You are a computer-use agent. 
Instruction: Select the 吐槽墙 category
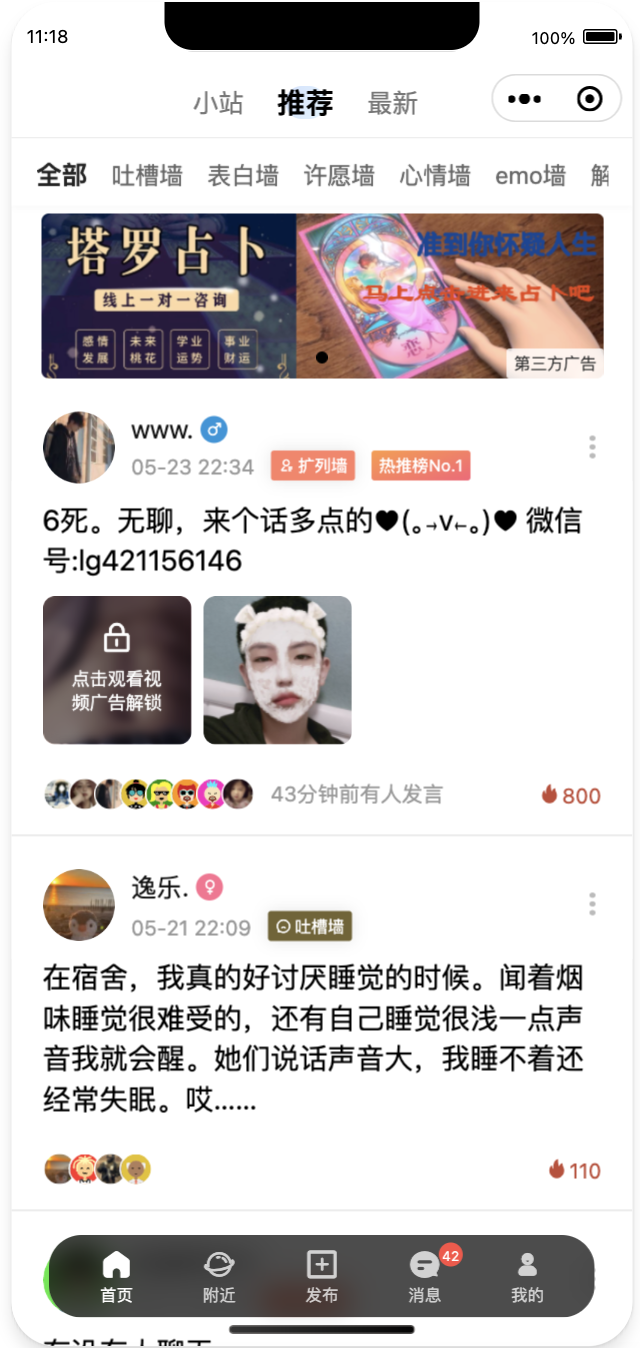(x=147, y=176)
